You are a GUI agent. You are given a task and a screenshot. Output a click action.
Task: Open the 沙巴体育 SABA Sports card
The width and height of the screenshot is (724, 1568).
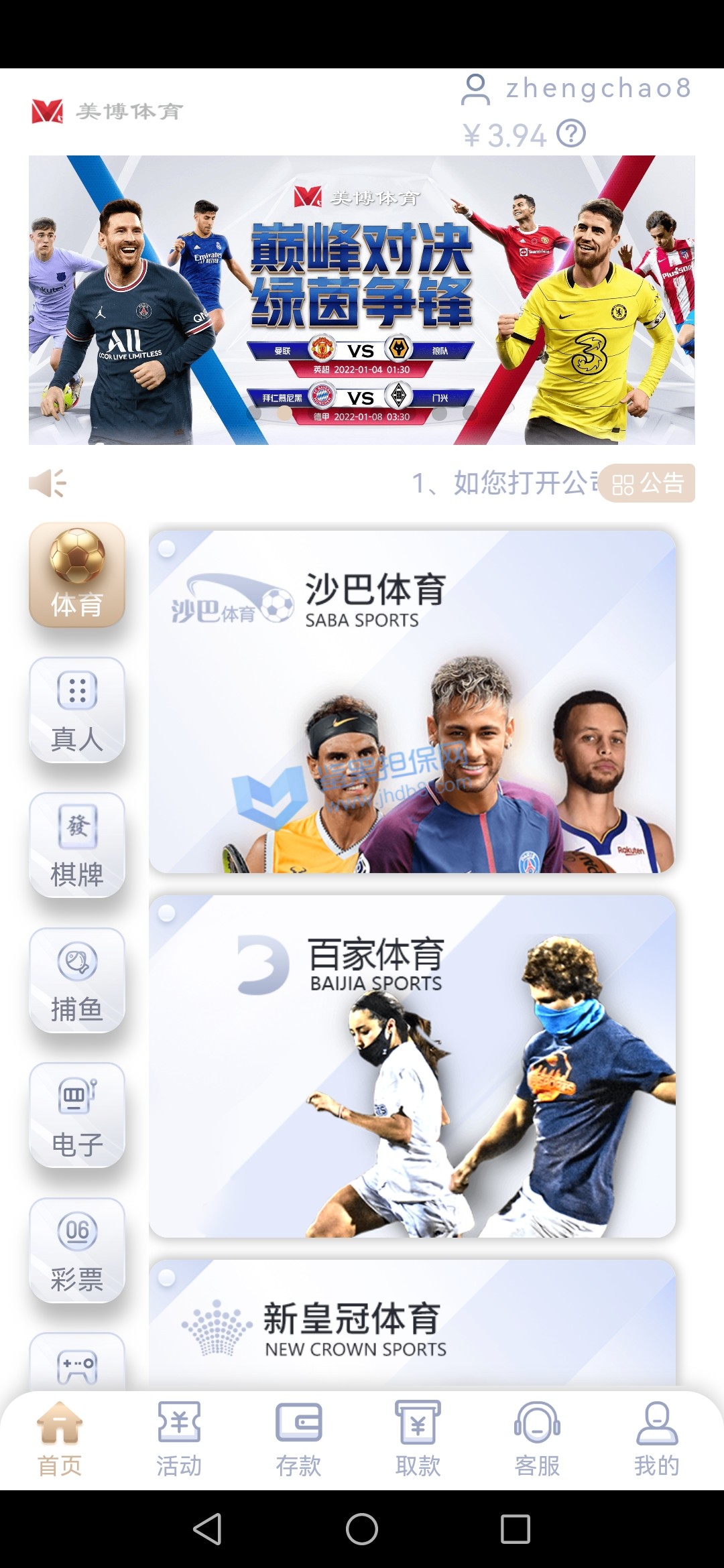pyautogui.click(x=412, y=702)
